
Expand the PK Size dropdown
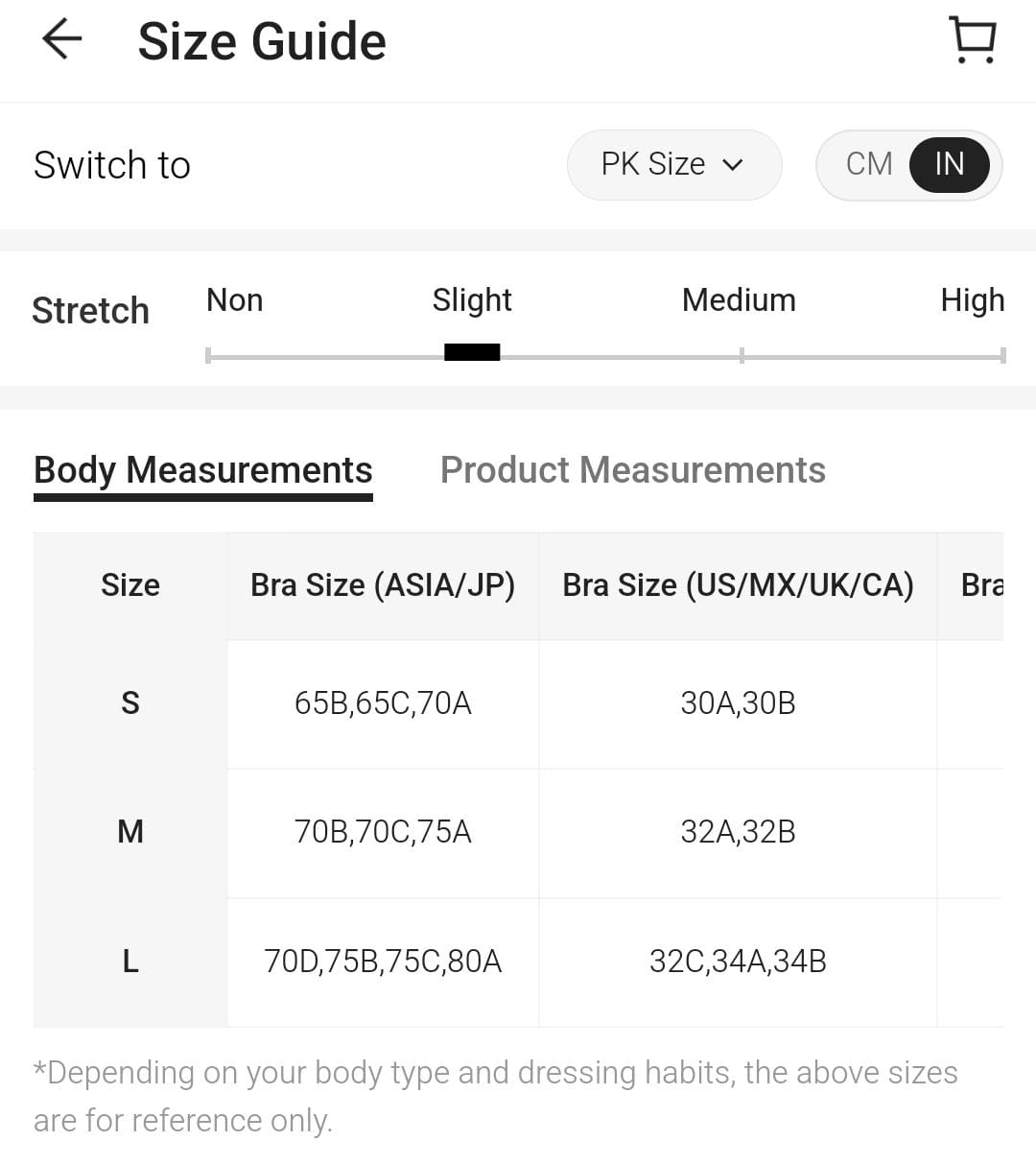tap(673, 165)
